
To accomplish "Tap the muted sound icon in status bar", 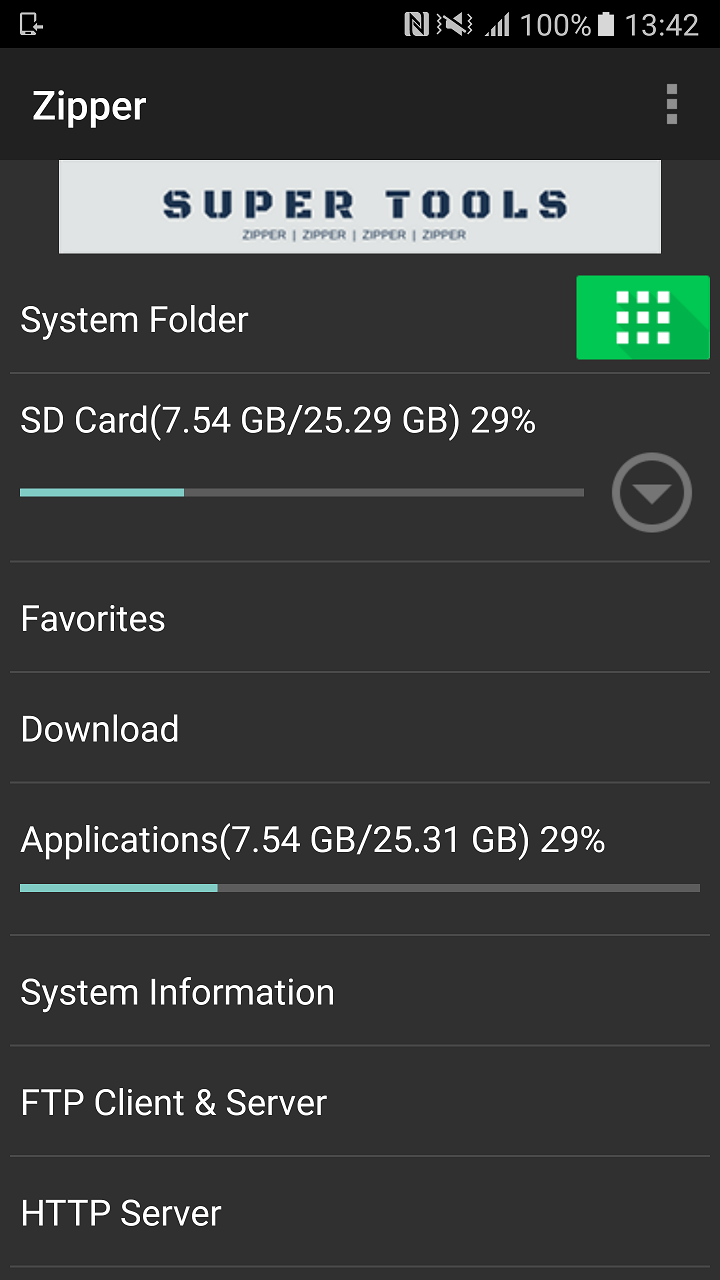I will coord(453,24).
